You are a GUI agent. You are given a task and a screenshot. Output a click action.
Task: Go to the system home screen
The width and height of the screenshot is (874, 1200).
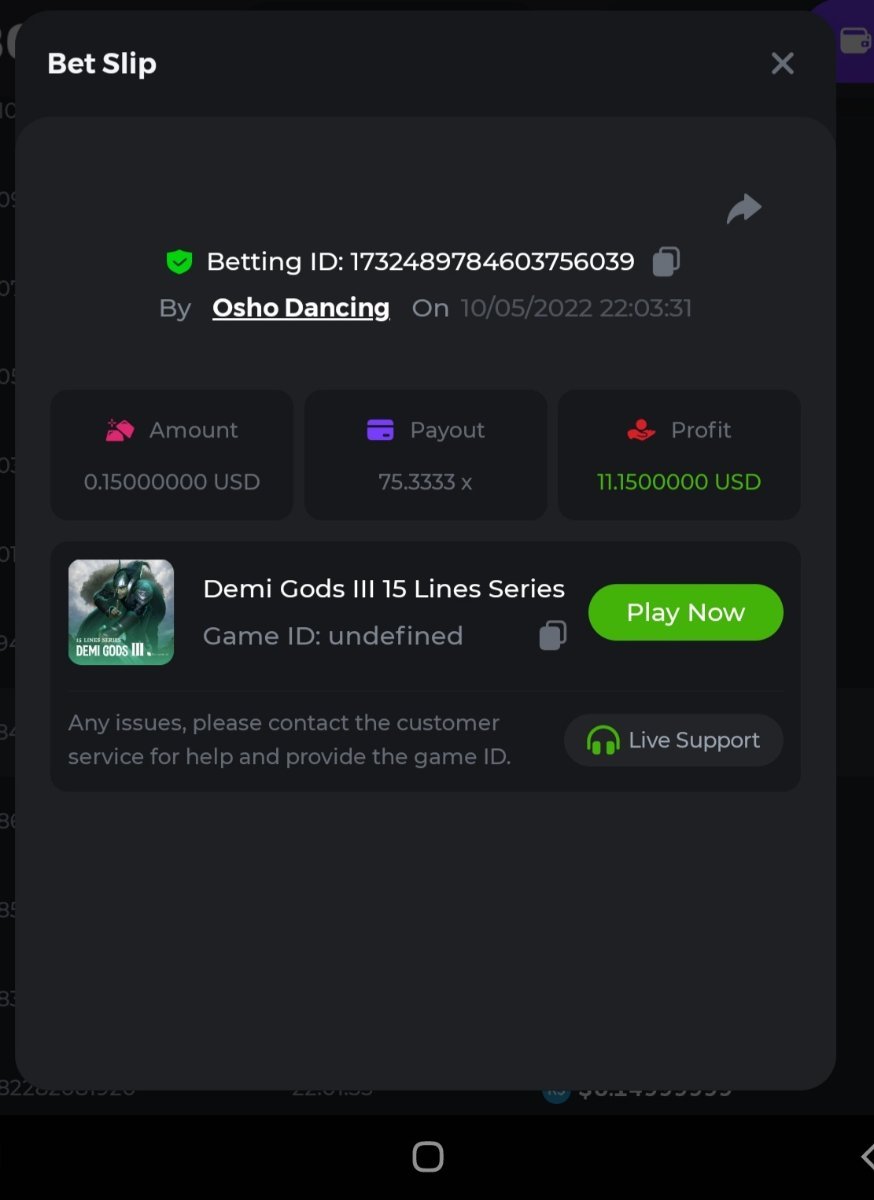click(x=428, y=1156)
